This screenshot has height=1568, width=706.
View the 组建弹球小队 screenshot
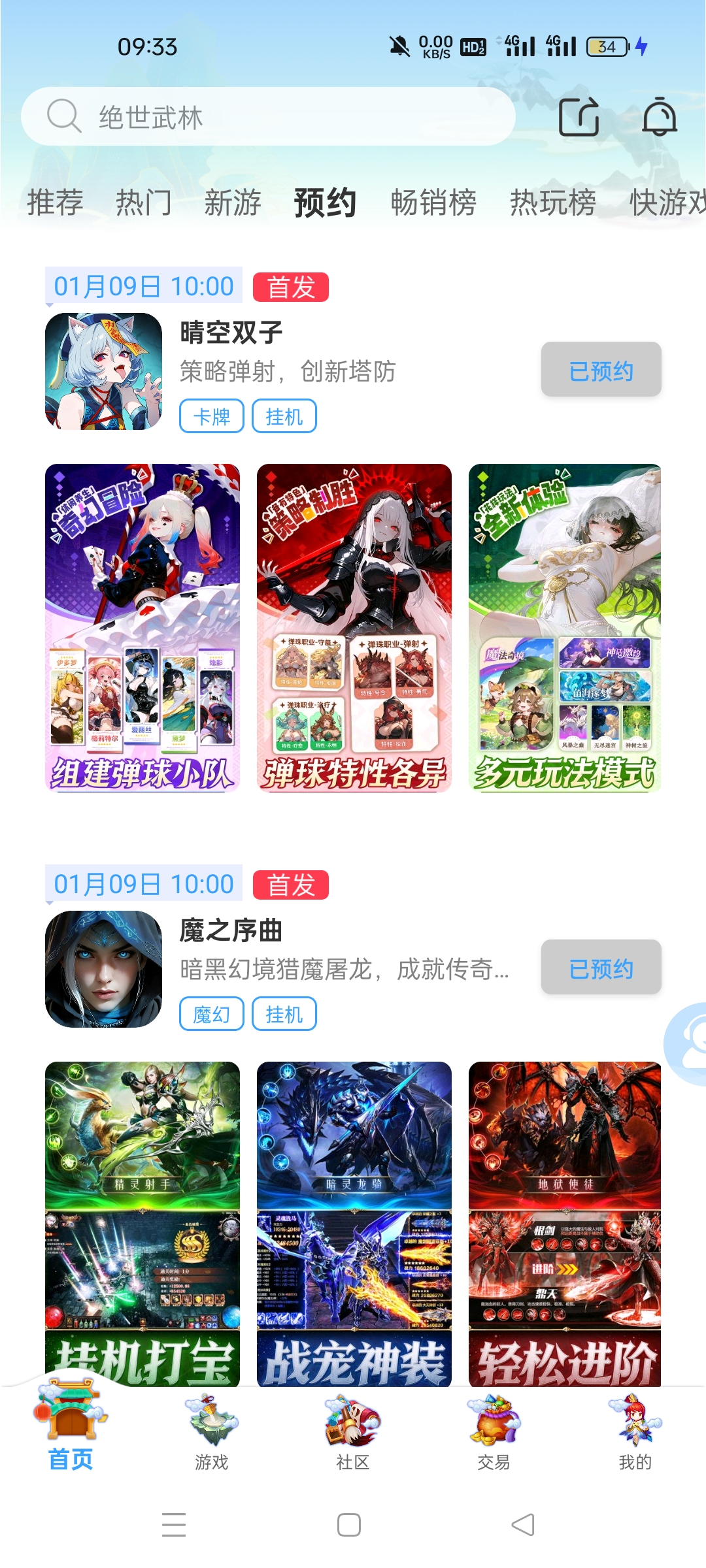point(143,628)
